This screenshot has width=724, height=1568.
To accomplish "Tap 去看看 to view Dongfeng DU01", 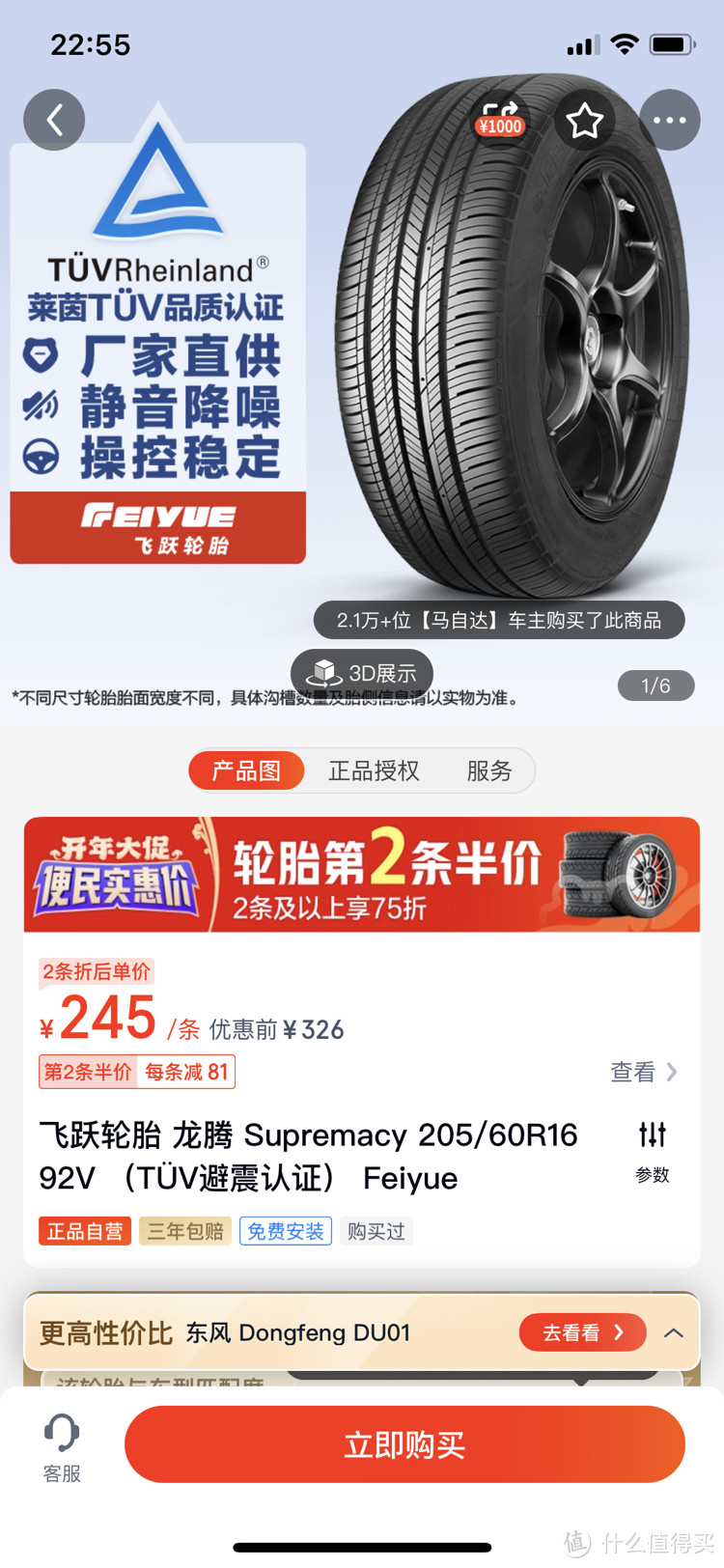I will coord(582,1332).
